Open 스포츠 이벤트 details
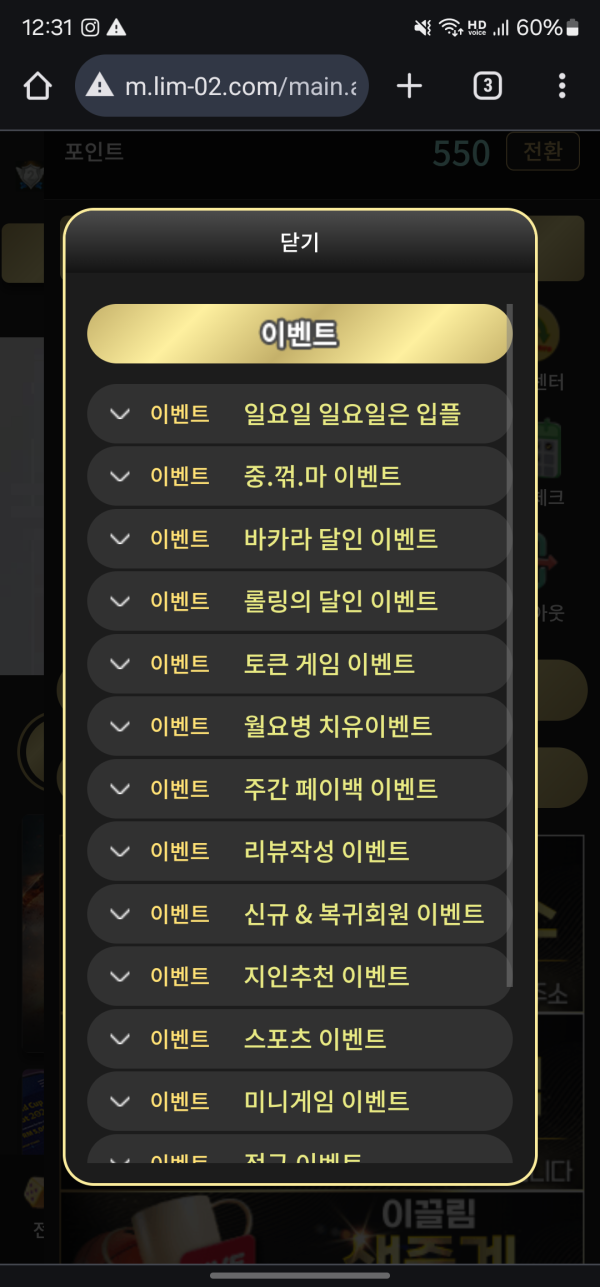This screenshot has height=1287, width=600. tap(300, 1038)
